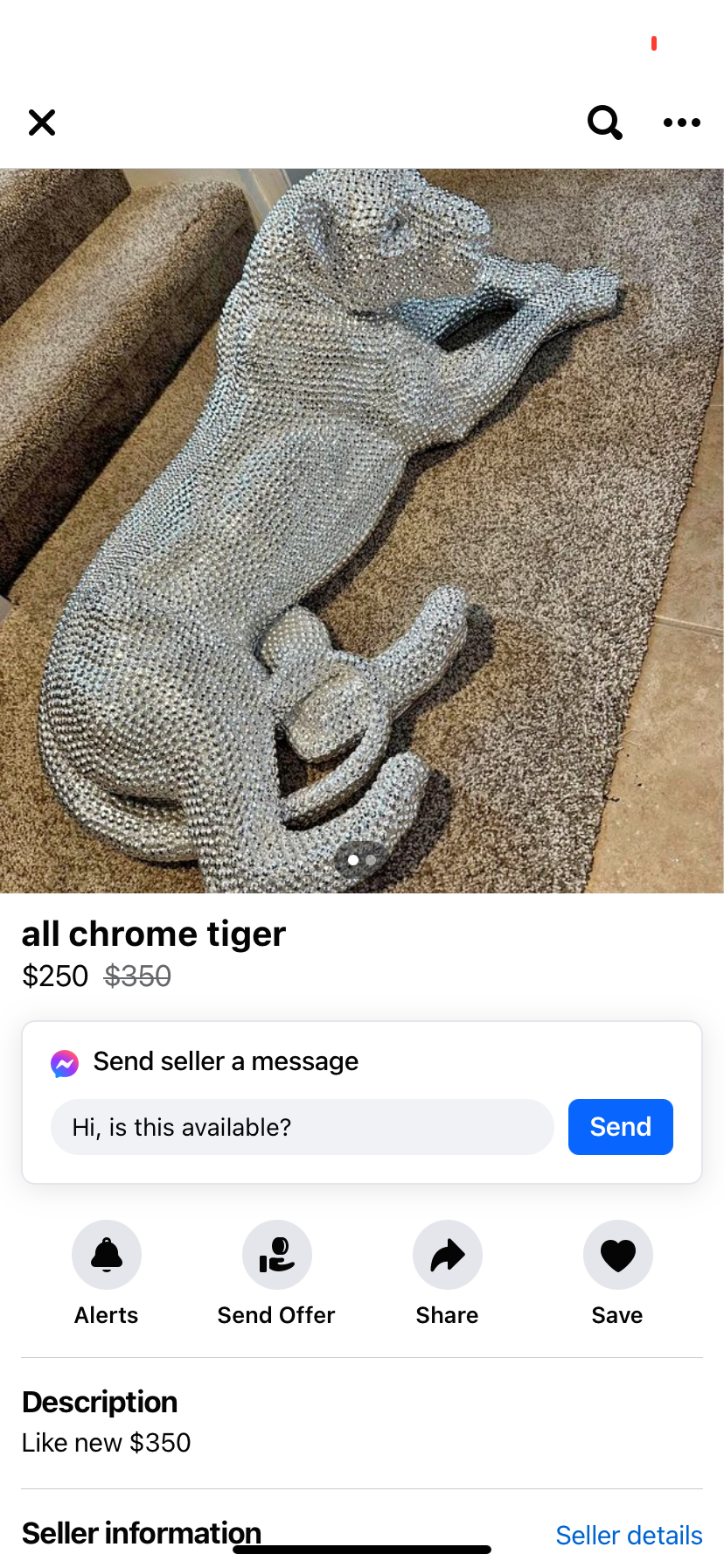Share this tiger listing
Screen dimensions: 724x1568
[x=447, y=1255]
